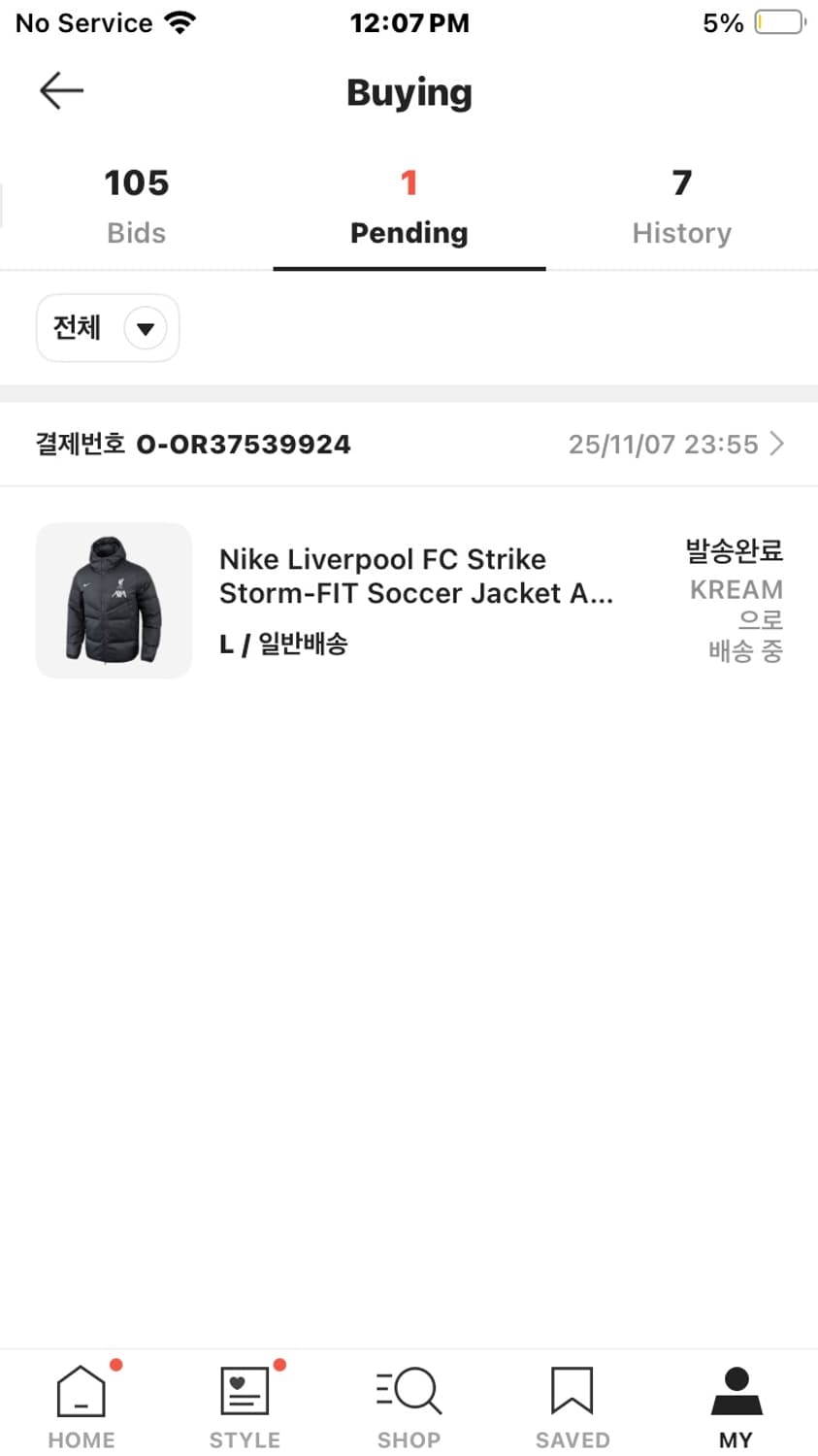This screenshot has height=1456, width=818.
Task: Tap the notification dot on STYLE icon
Action: (279, 1364)
